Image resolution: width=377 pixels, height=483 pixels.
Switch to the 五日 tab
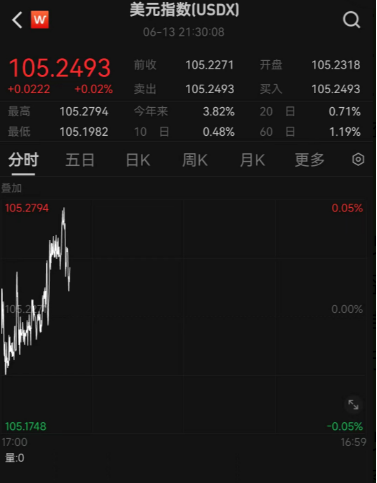pos(80,160)
